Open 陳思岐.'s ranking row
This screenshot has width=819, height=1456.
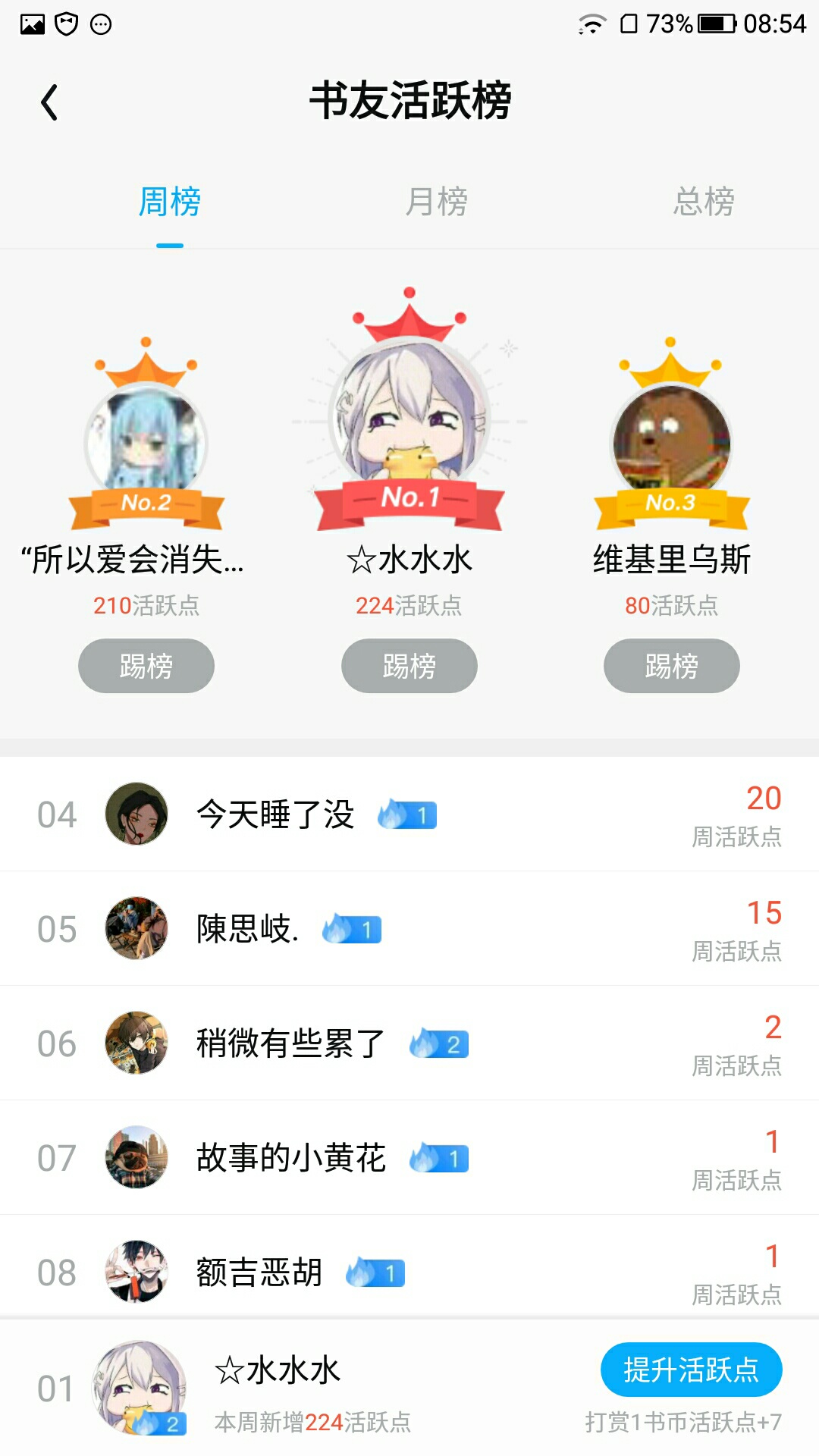(409, 929)
